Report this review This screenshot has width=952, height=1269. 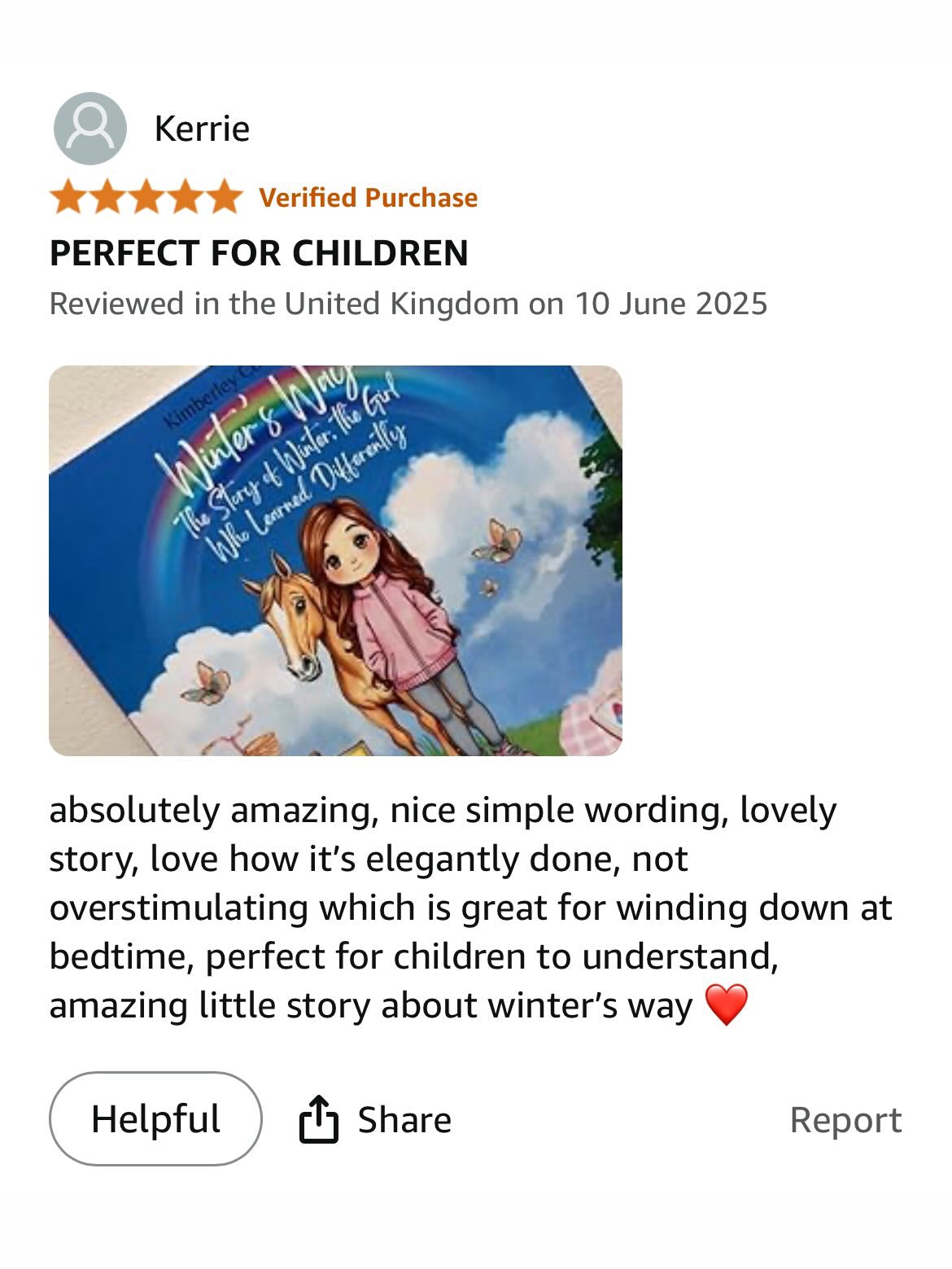tap(845, 1120)
